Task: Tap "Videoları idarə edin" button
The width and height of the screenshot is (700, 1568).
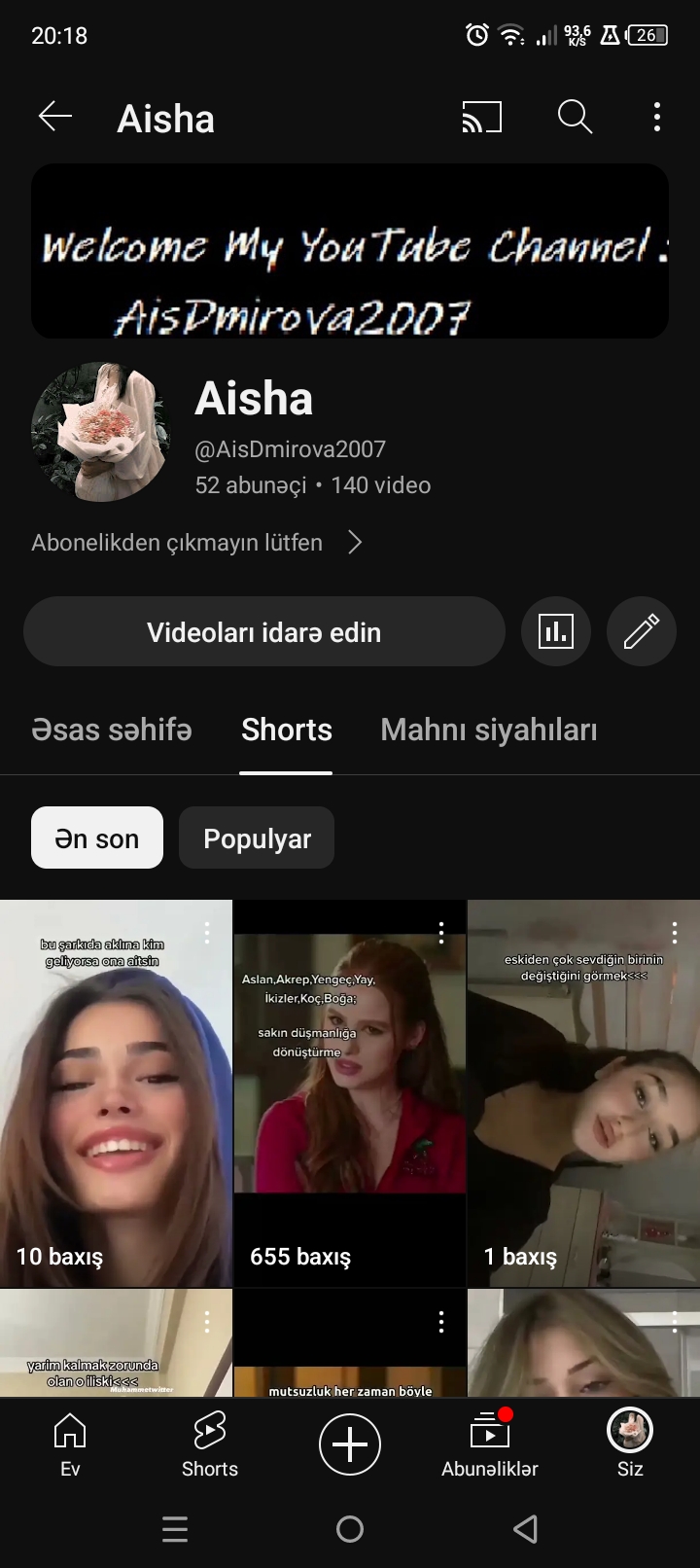Action: [264, 632]
